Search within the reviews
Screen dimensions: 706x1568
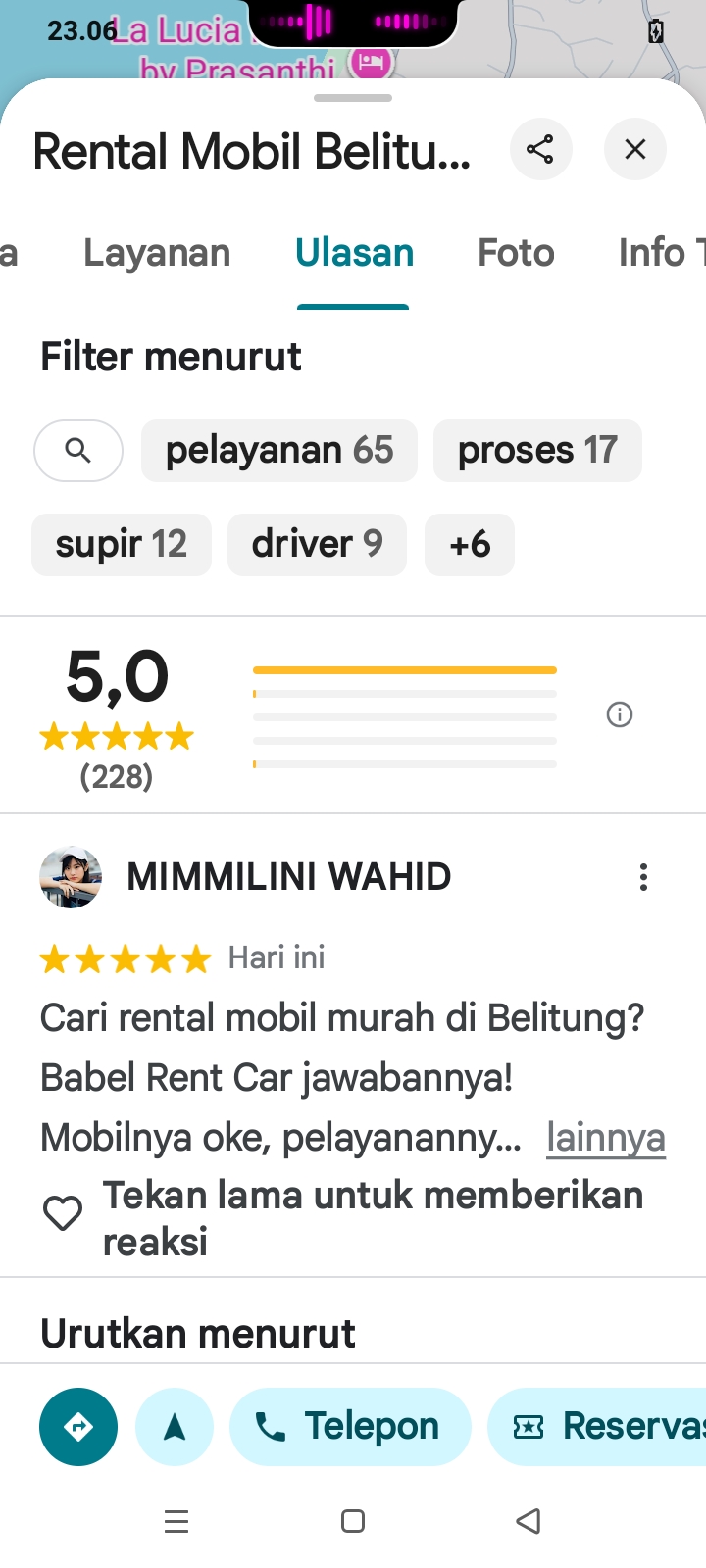click(78, 451)
